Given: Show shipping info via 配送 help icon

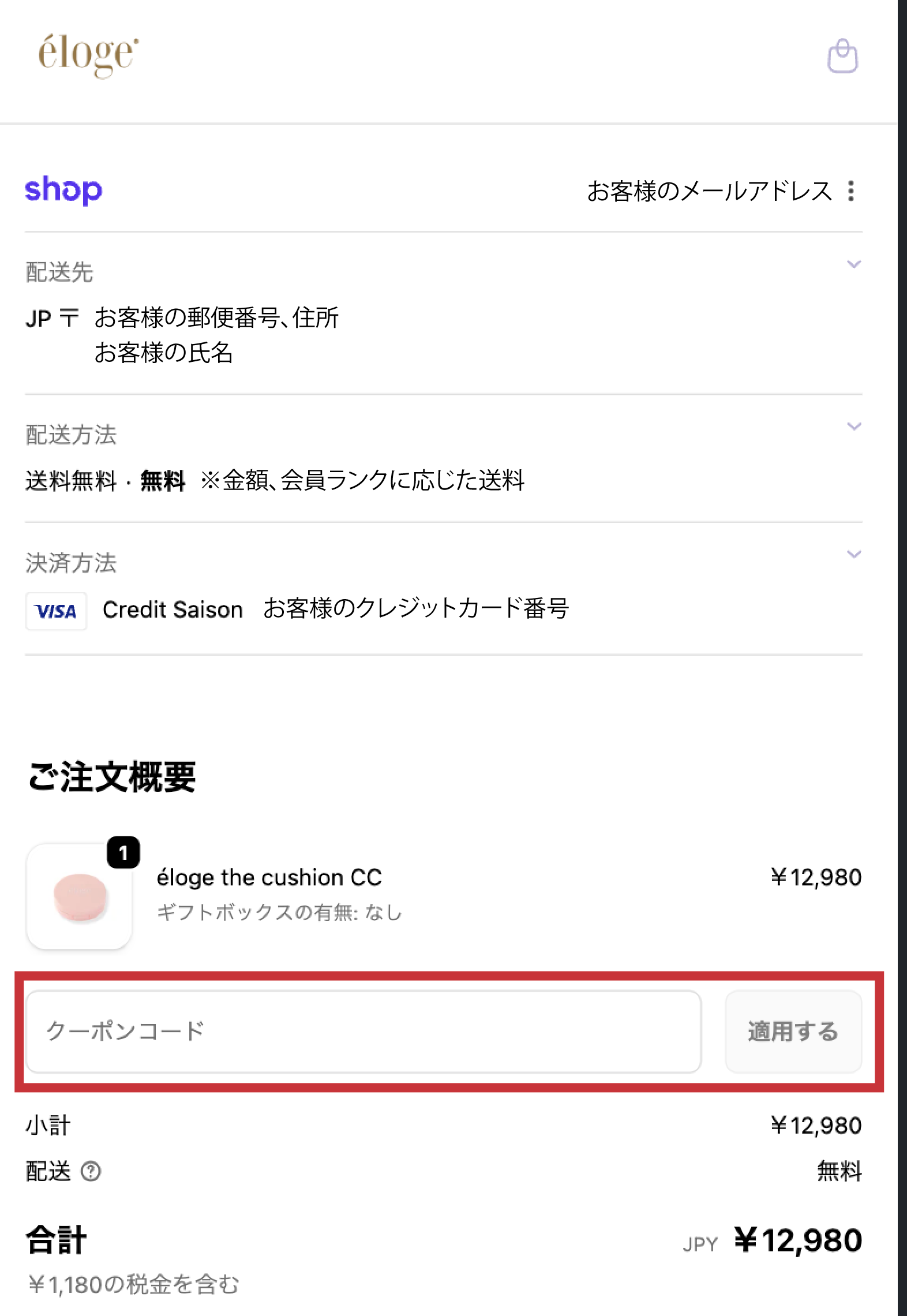Looking at the screenshot, I should pyautogui.click(x=91, y=1172).
